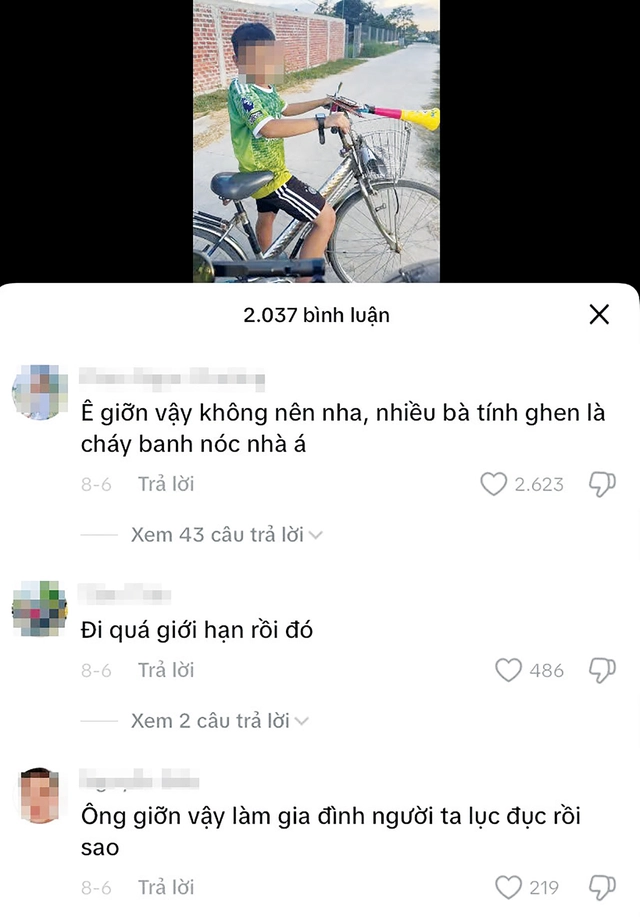Expand 'Xem 43 câu trả lời'
The image size is (640, 917).
click(226, 535)
